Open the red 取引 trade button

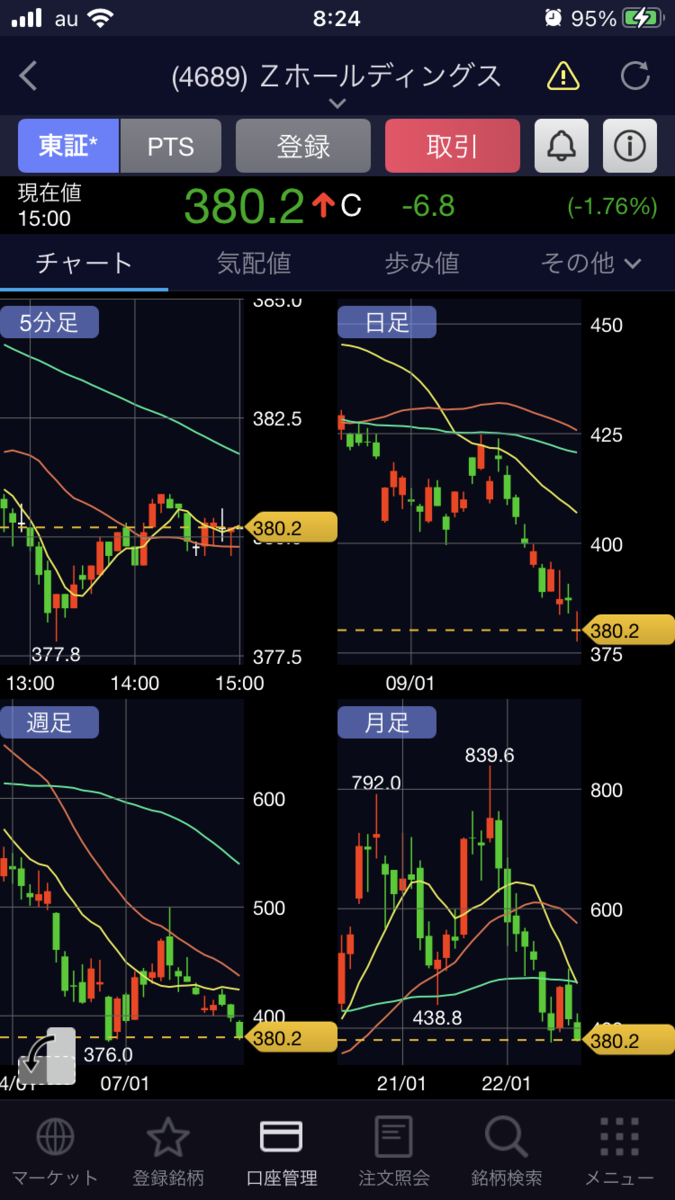click(x=452, y=146)
